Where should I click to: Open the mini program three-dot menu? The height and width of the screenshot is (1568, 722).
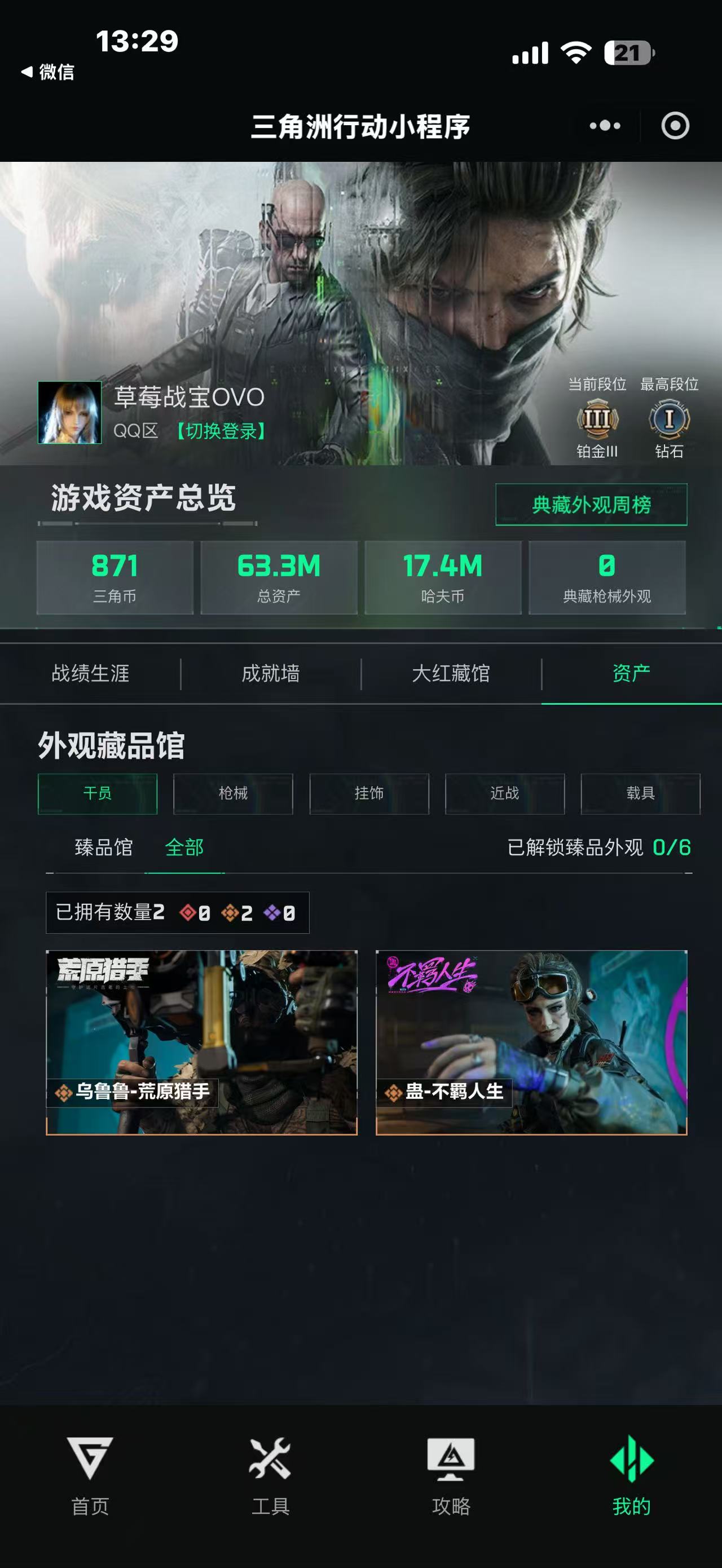(605, 126)
